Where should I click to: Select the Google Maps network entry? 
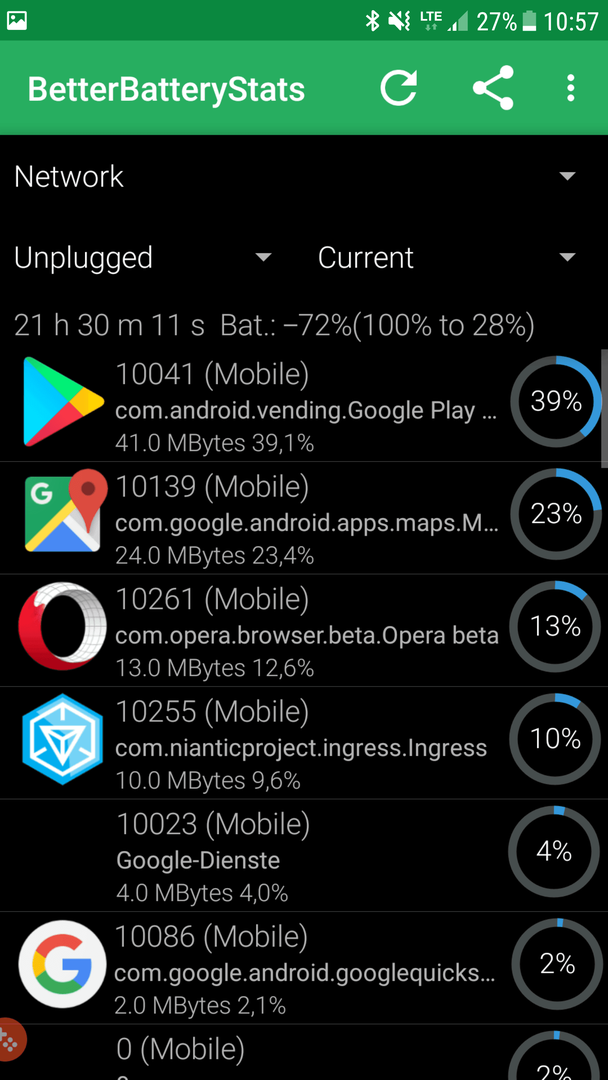pos(304,518)
